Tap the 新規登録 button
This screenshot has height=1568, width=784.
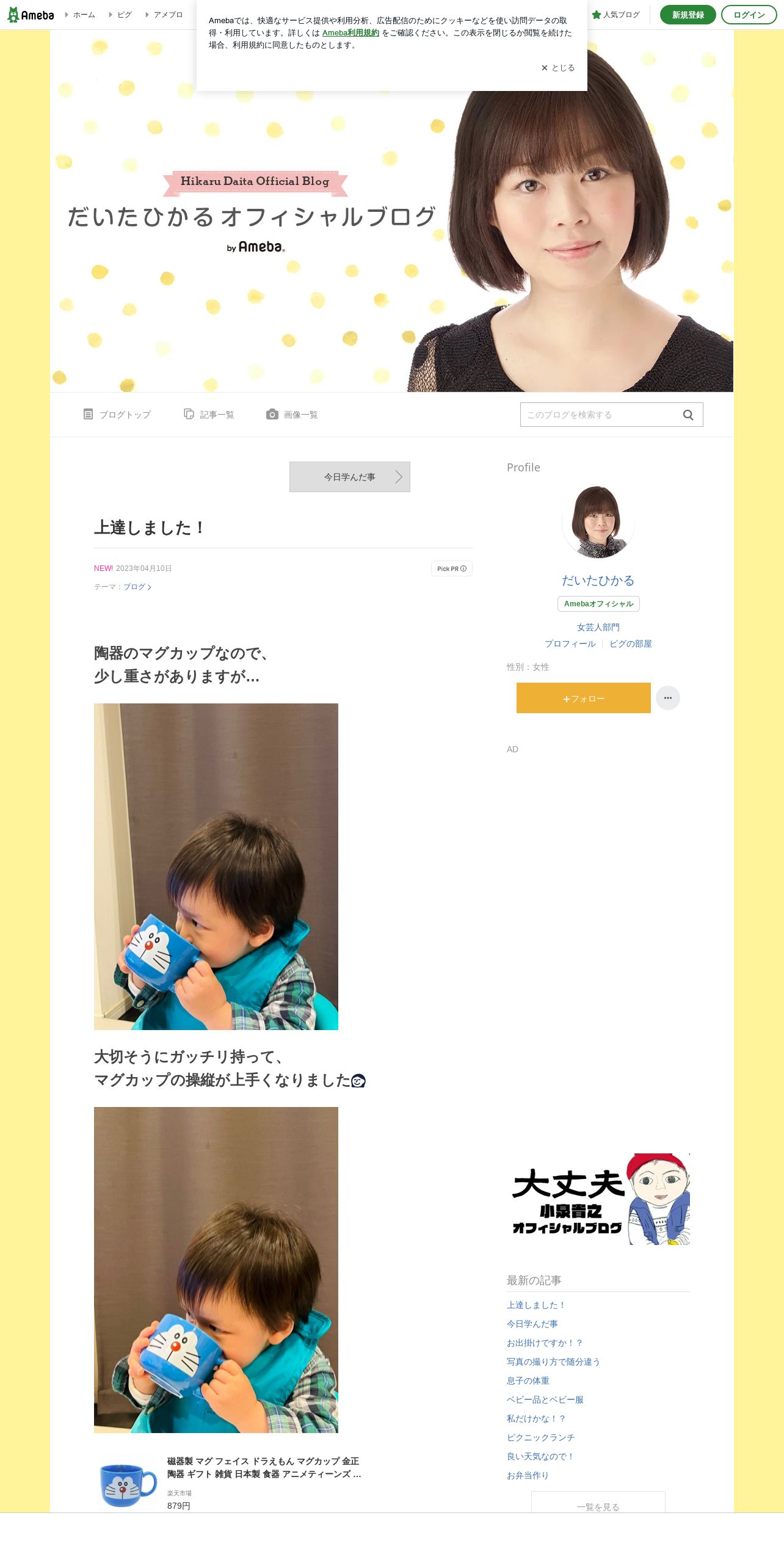coord(688,15)
